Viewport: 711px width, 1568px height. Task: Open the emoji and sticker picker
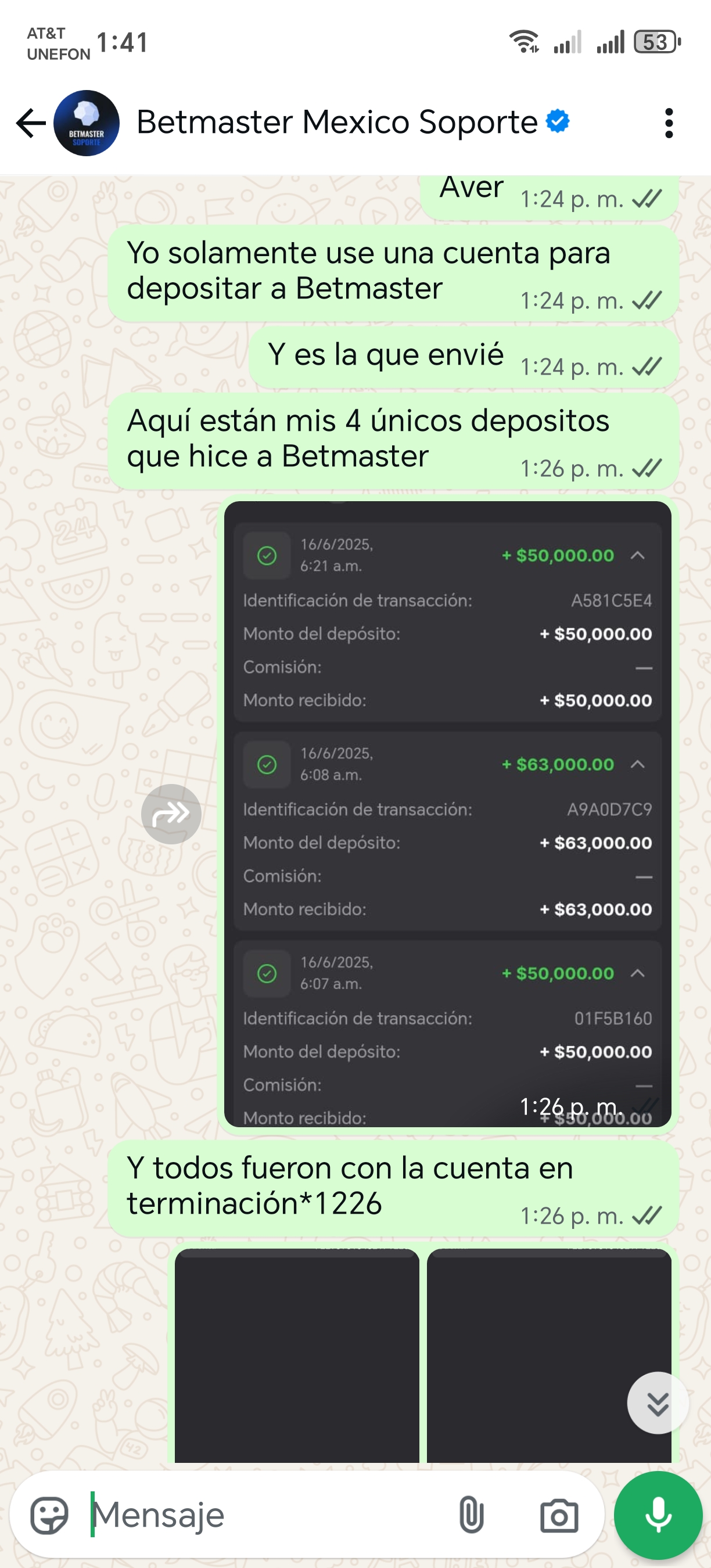pos(49,1515)
